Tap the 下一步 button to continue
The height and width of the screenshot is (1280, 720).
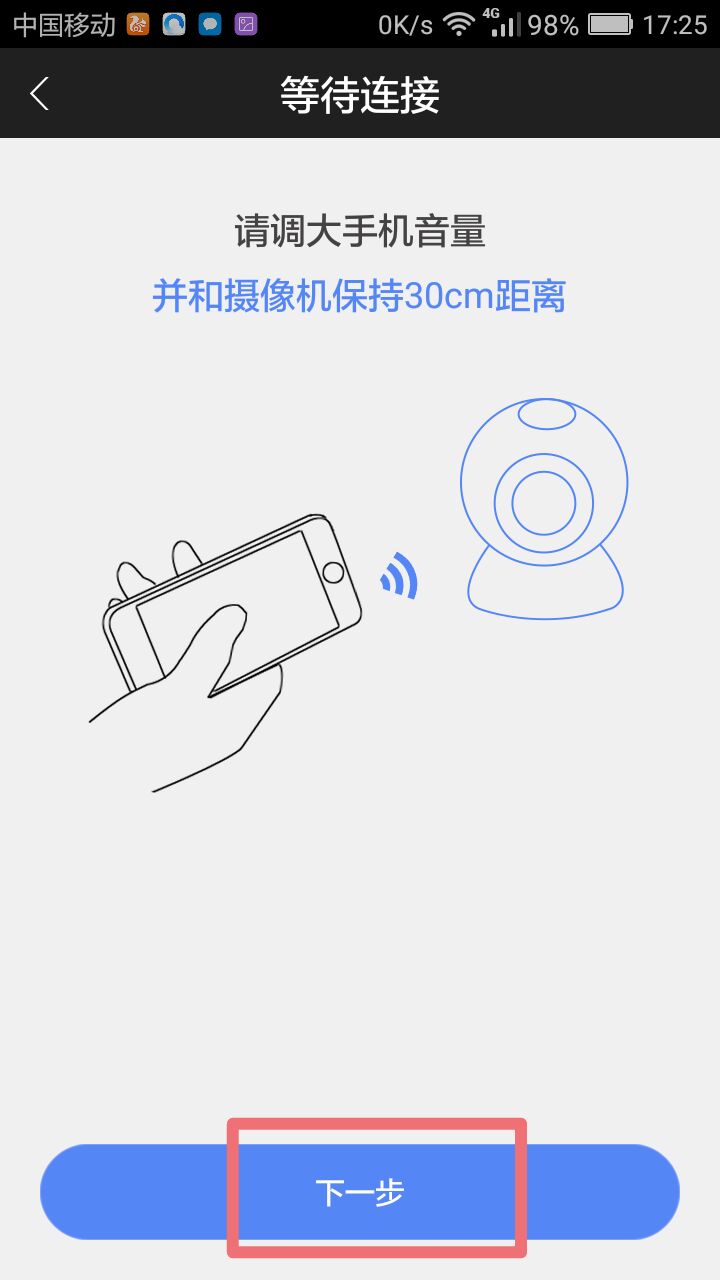pos(360,1192)
